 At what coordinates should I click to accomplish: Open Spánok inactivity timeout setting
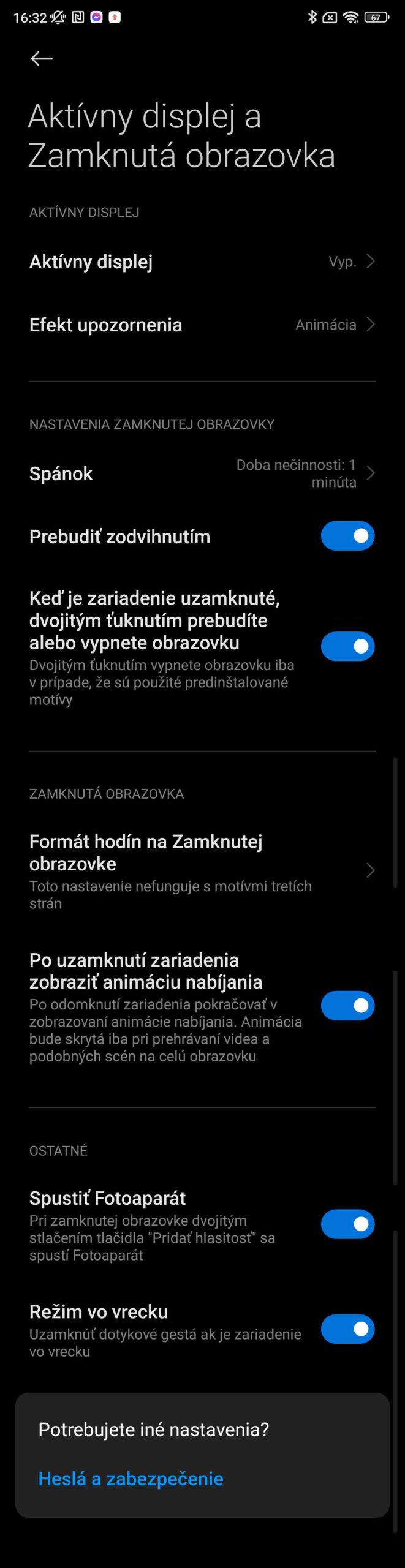pos(202,473)
